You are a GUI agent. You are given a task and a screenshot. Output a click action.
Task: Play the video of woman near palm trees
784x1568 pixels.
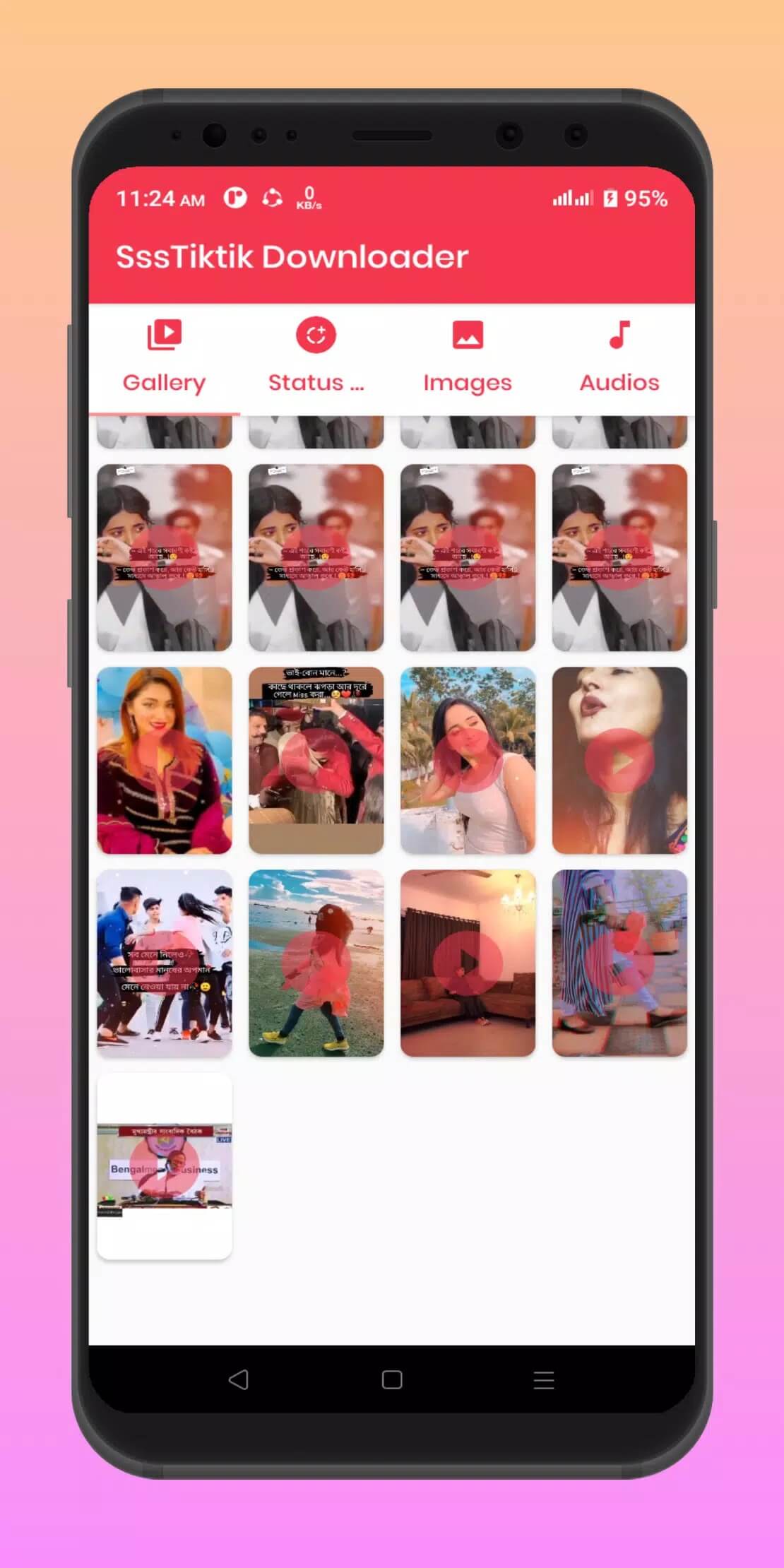point(468,761)
